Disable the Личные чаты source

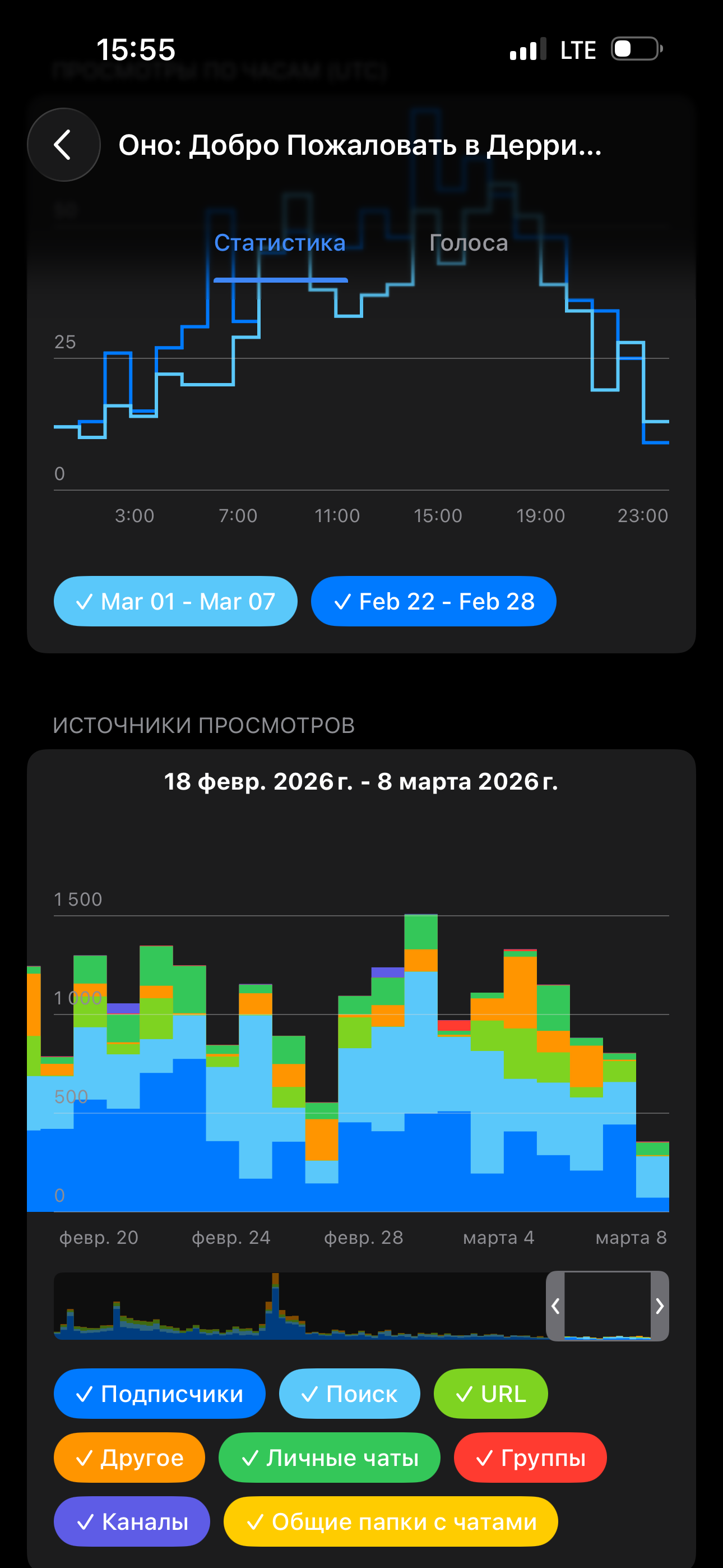pos(329,1458)
